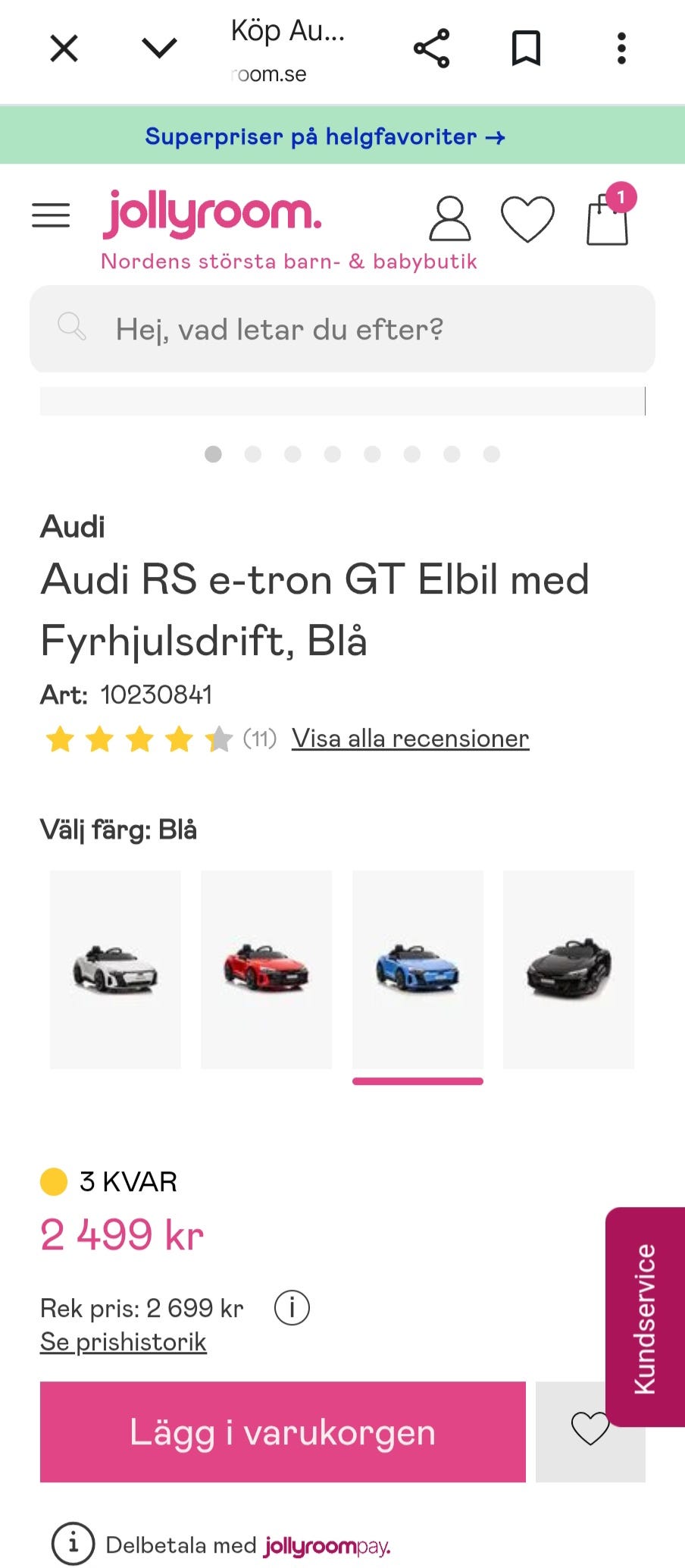Image resolution: width=685 pixels, height=1568 pixels.
Task: Open Se prishistorik link
Action: (x=124, y=1342)
